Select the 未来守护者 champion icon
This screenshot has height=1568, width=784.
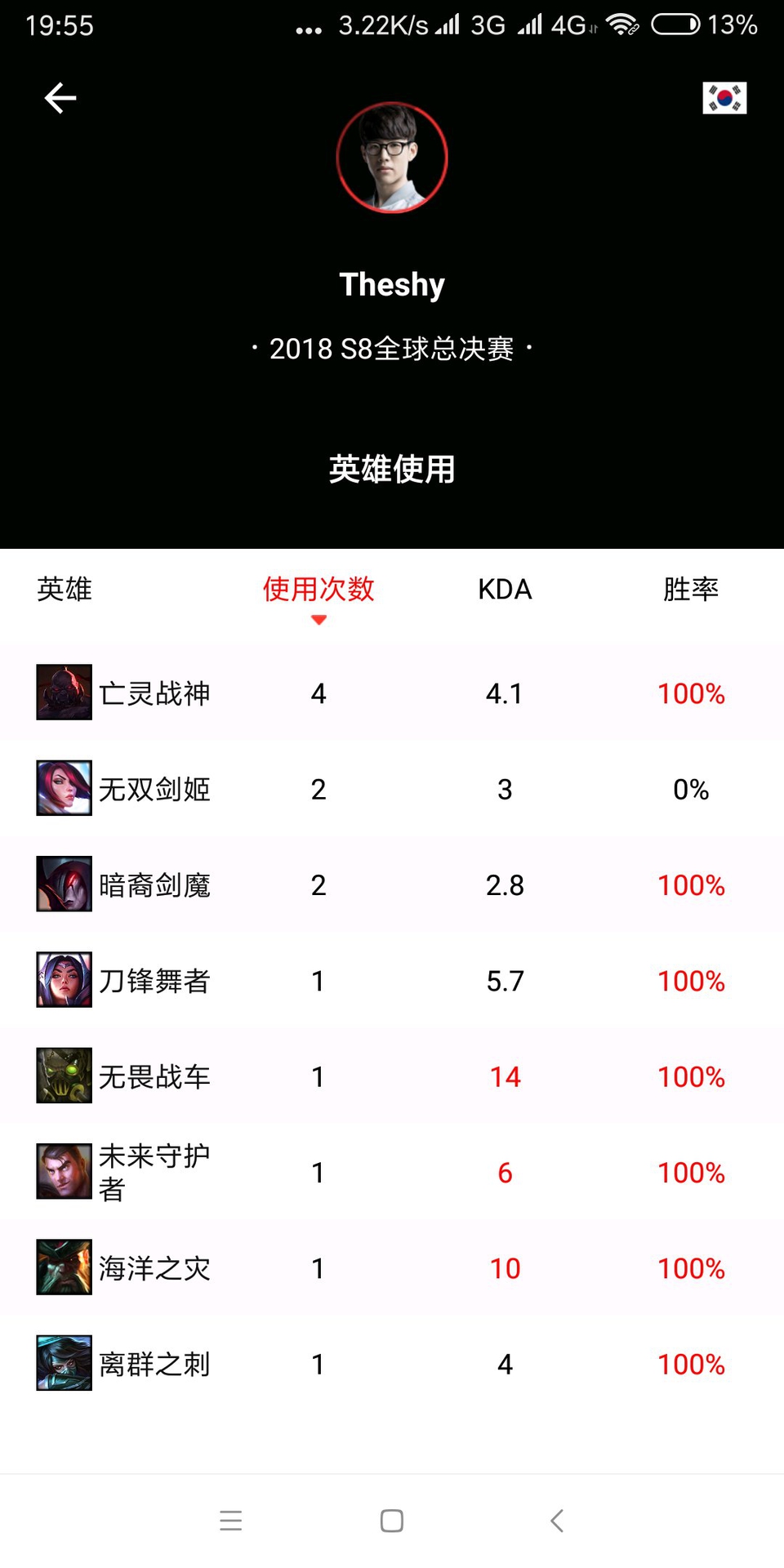[64, 1171]
